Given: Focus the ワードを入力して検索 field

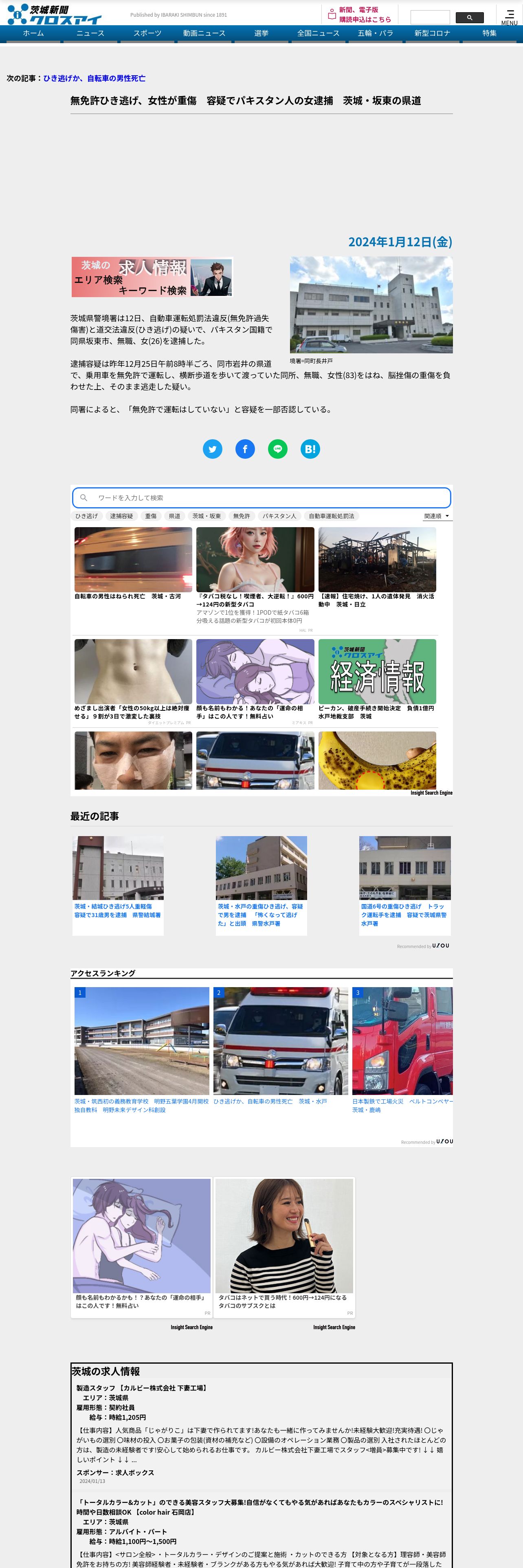Looking at the screenshot, I should pyautogui.click(x=262, y=497).
